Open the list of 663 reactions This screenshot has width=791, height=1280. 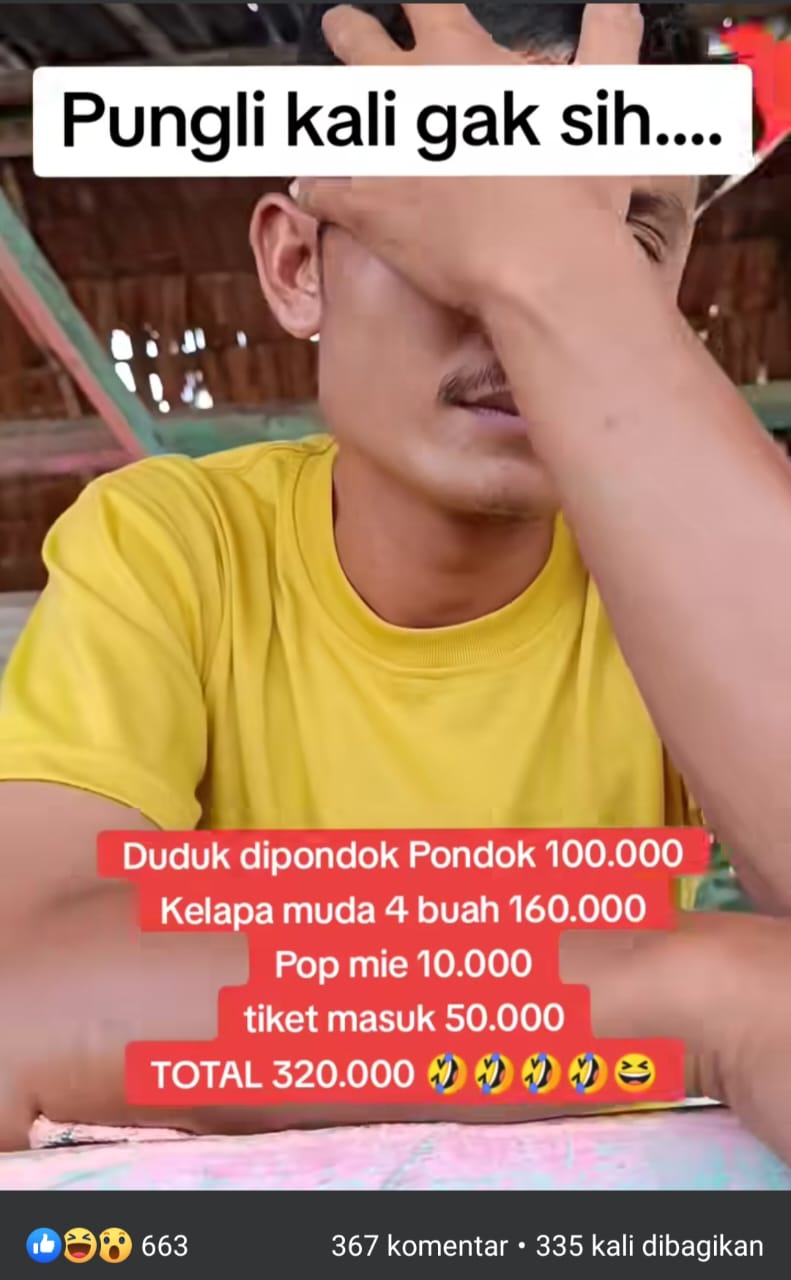108,1246
